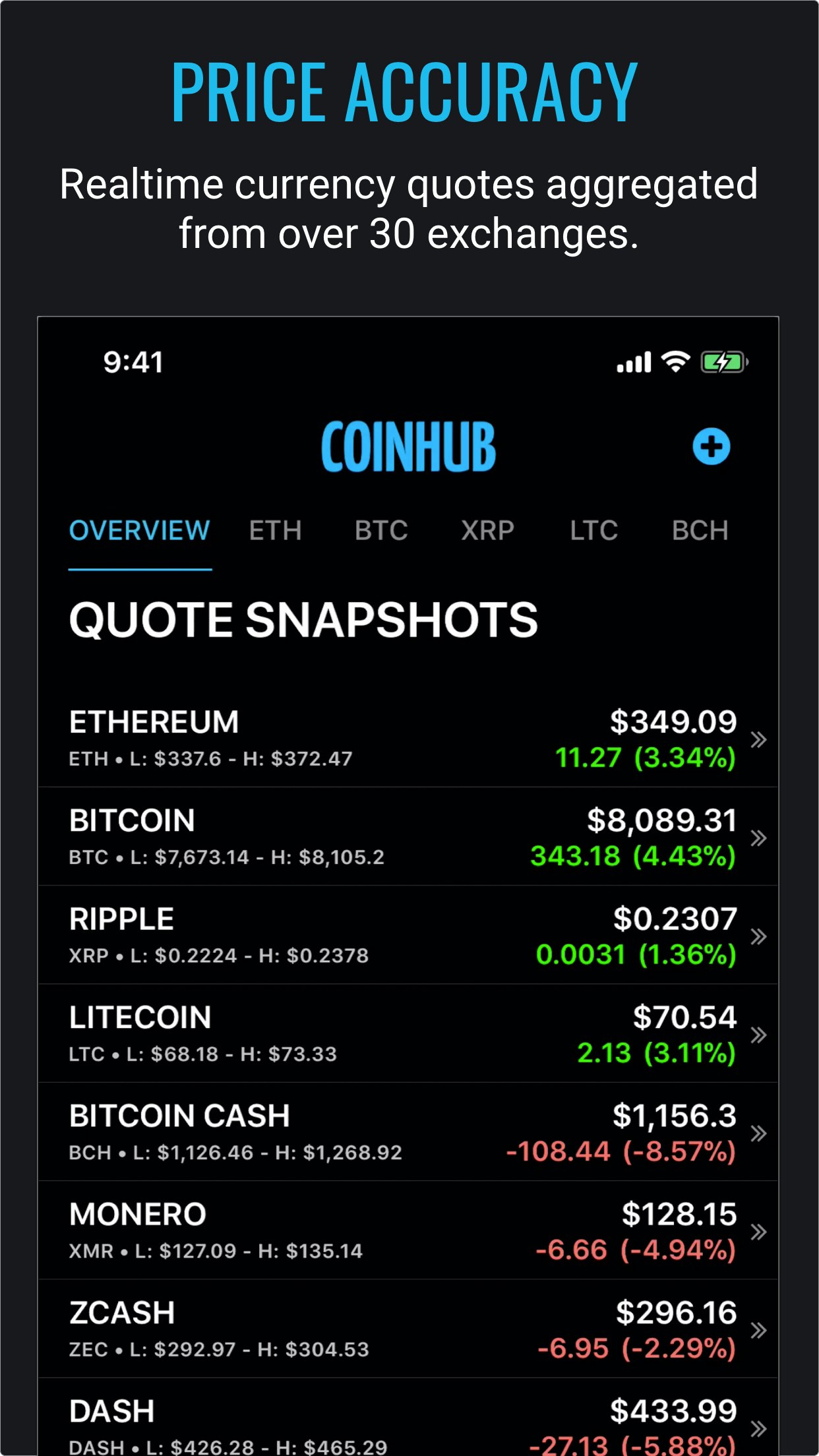Open the XRP tab
Image resolution: width=819 pixels, height=1456 pixels.
click(x=488, y=530)
